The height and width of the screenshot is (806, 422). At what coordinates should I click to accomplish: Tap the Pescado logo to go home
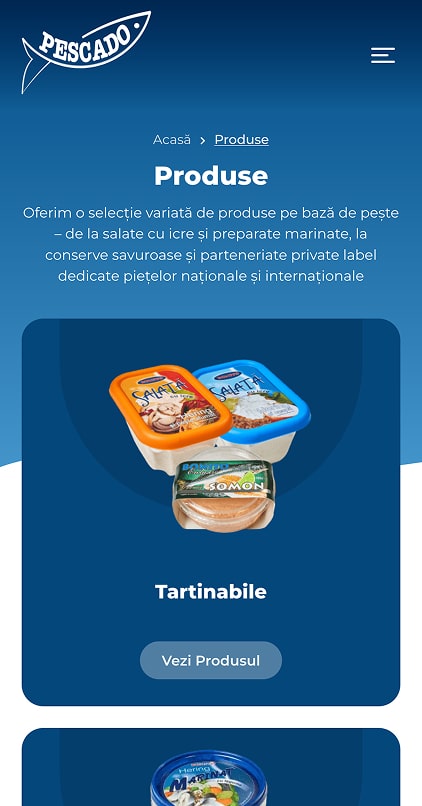86,52
